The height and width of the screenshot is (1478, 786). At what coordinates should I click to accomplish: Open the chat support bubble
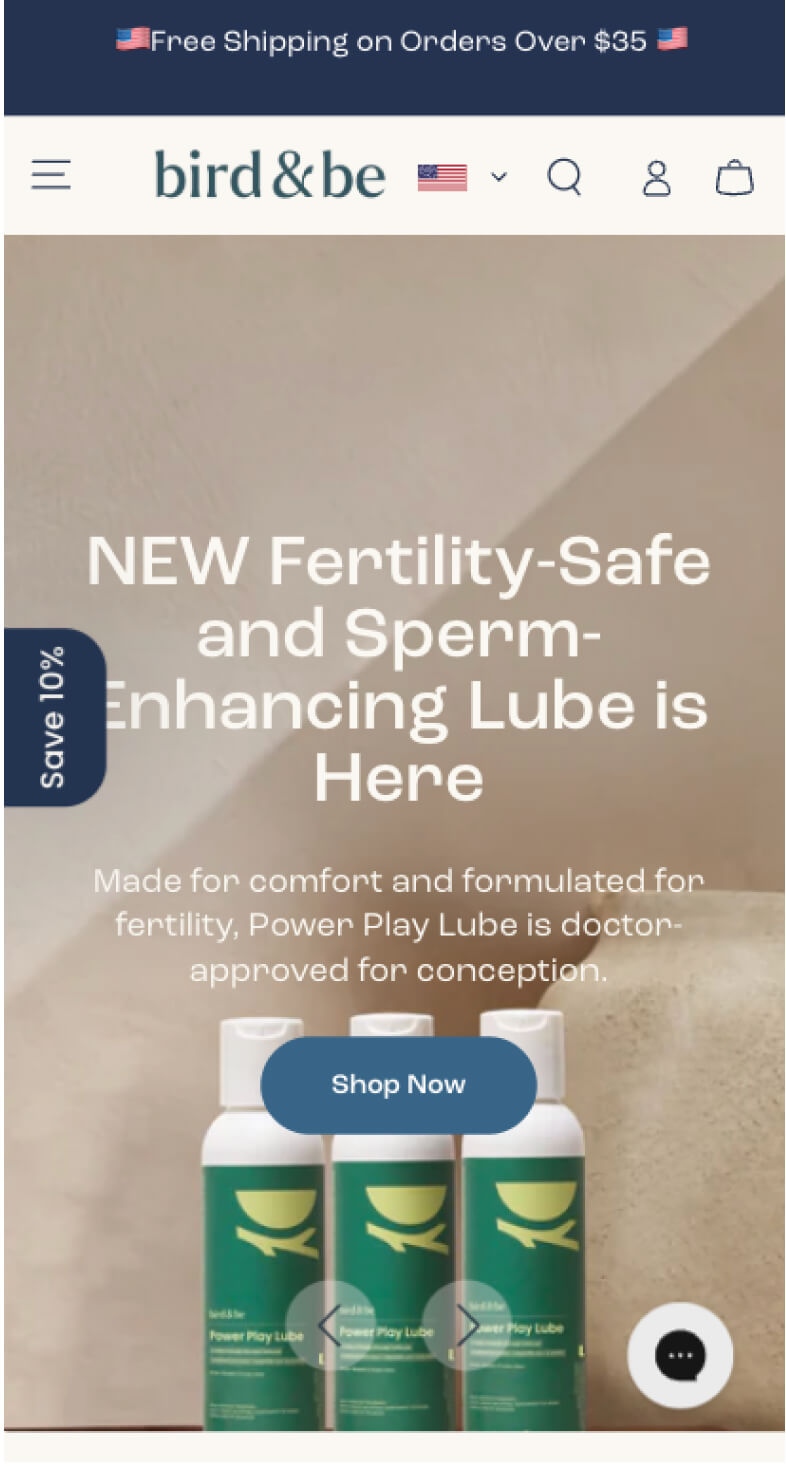tap(680, 1355)
